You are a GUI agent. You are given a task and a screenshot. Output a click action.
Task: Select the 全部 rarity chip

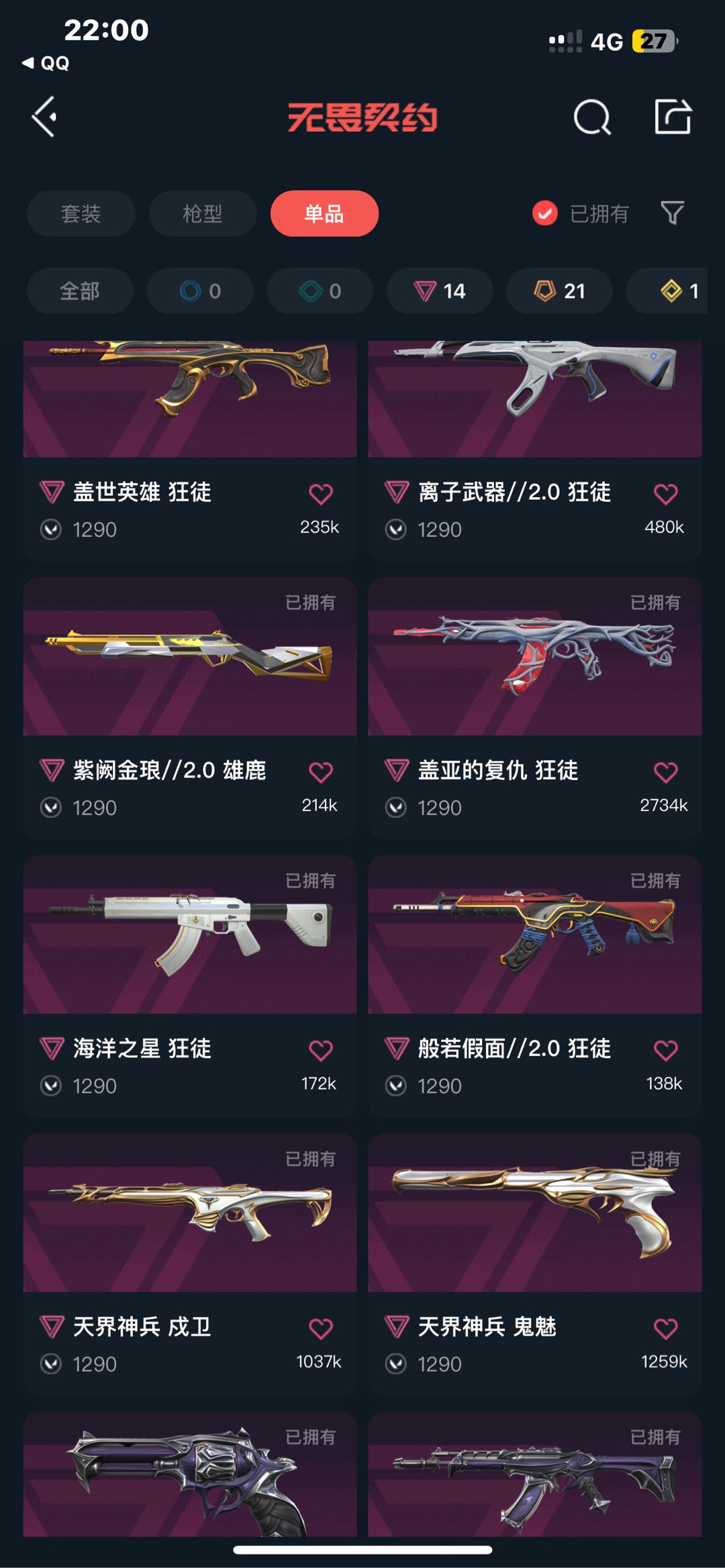click(x=80, y=291)
